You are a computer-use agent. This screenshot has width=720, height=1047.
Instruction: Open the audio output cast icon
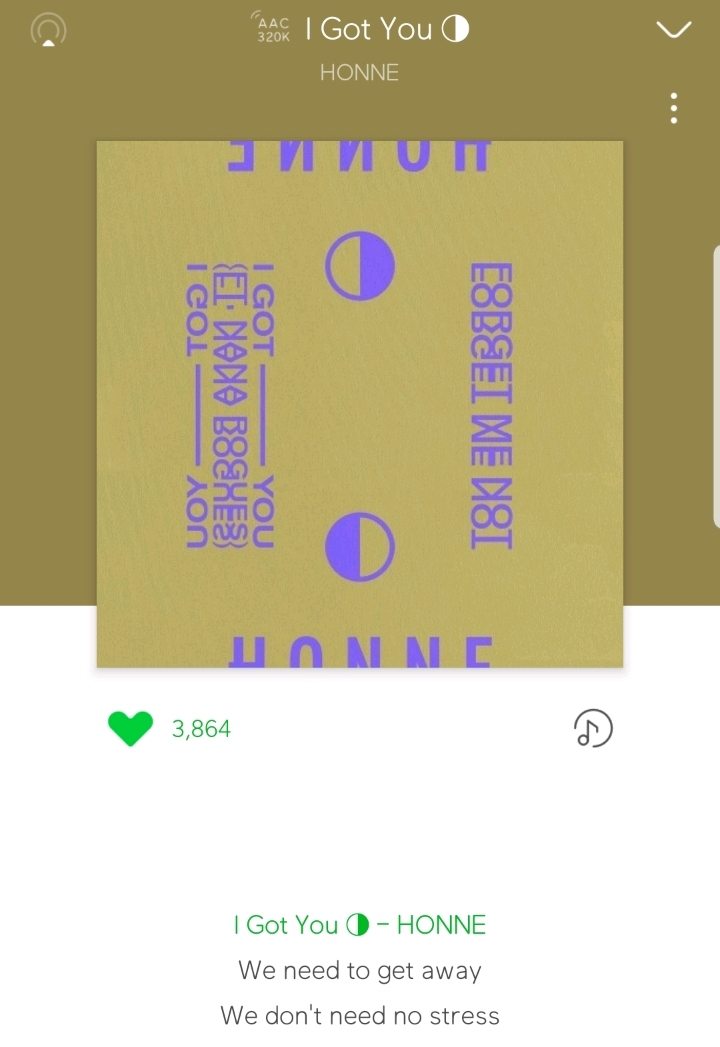(49, 30)
